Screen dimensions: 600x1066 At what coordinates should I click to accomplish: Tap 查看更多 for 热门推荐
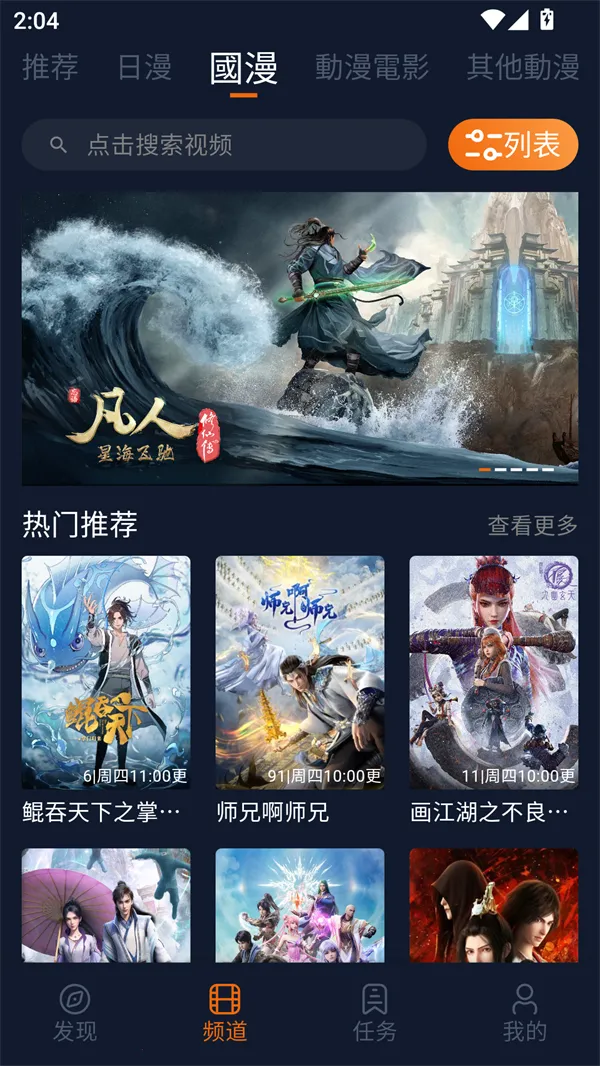532,525
